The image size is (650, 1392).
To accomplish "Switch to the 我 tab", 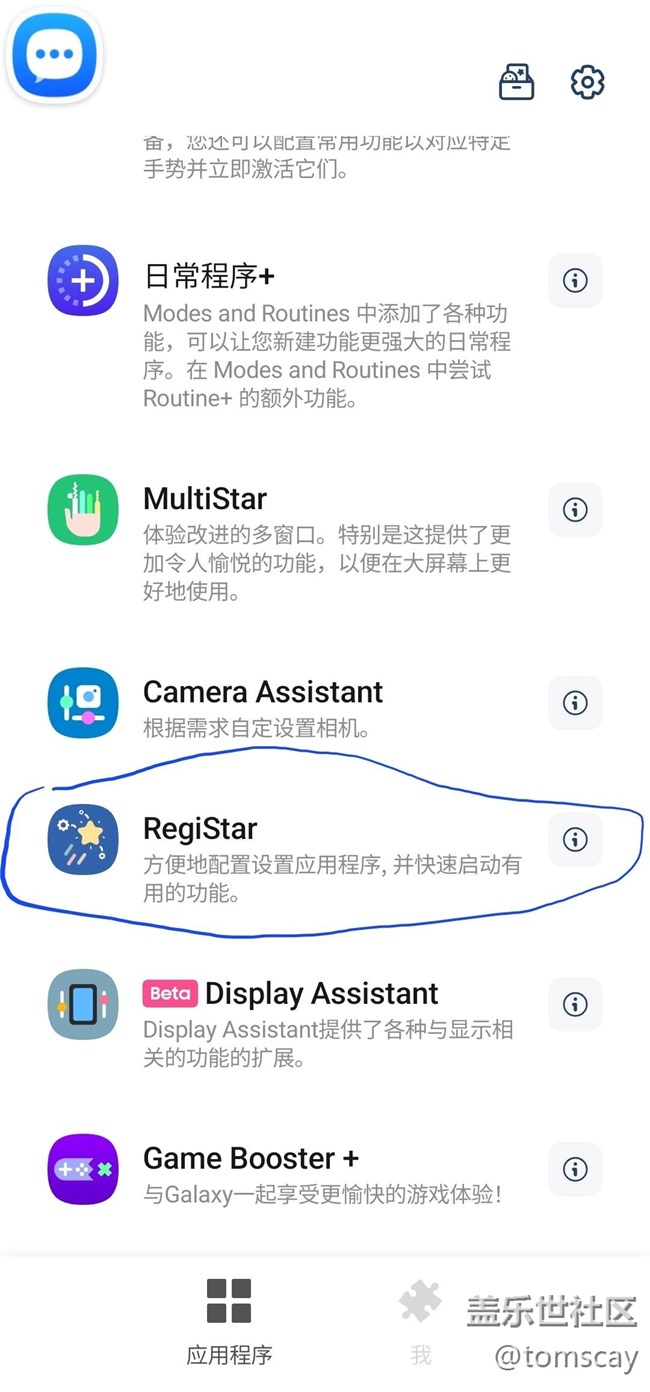I will click(x=420, y=1320).
